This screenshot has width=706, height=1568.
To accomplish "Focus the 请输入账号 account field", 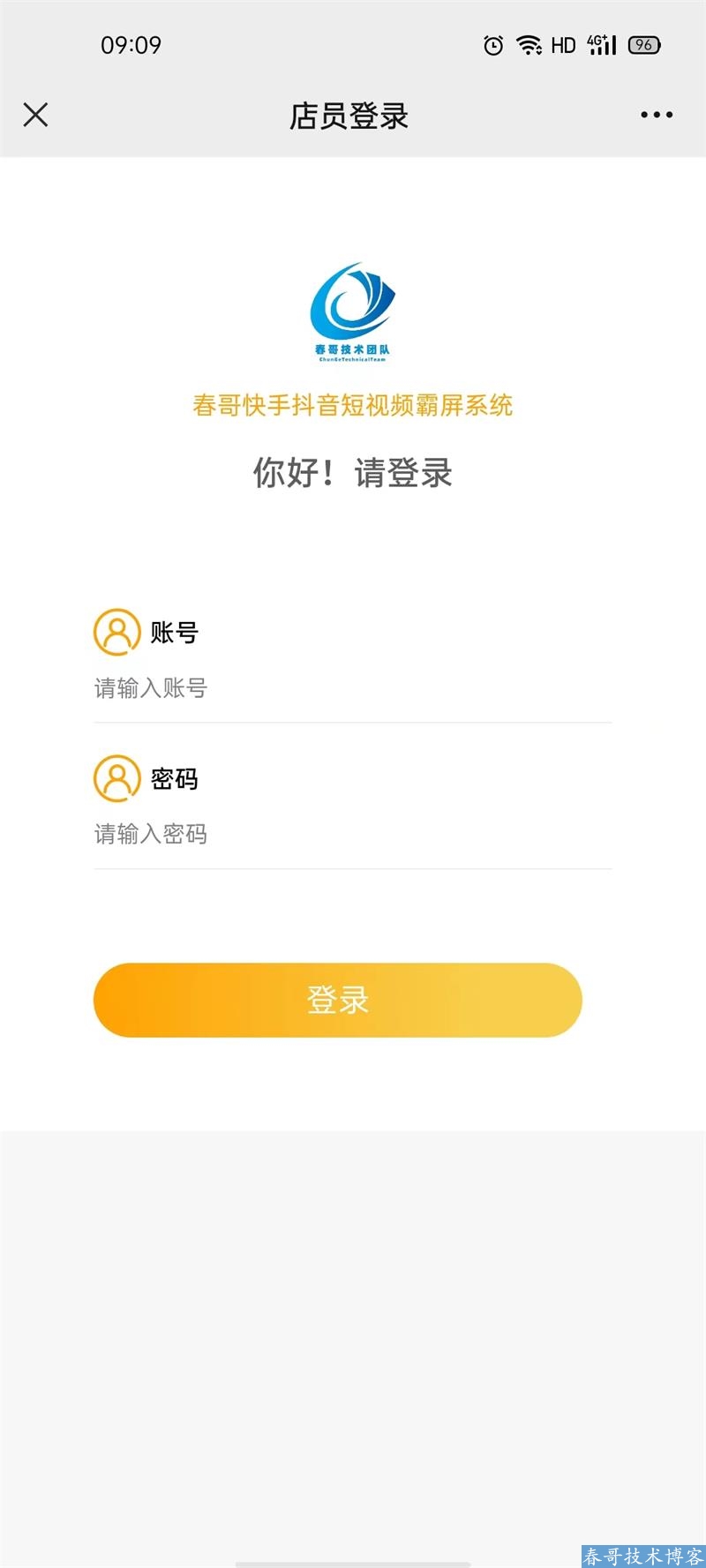I will pyautogui.click(x=351, y=688).
